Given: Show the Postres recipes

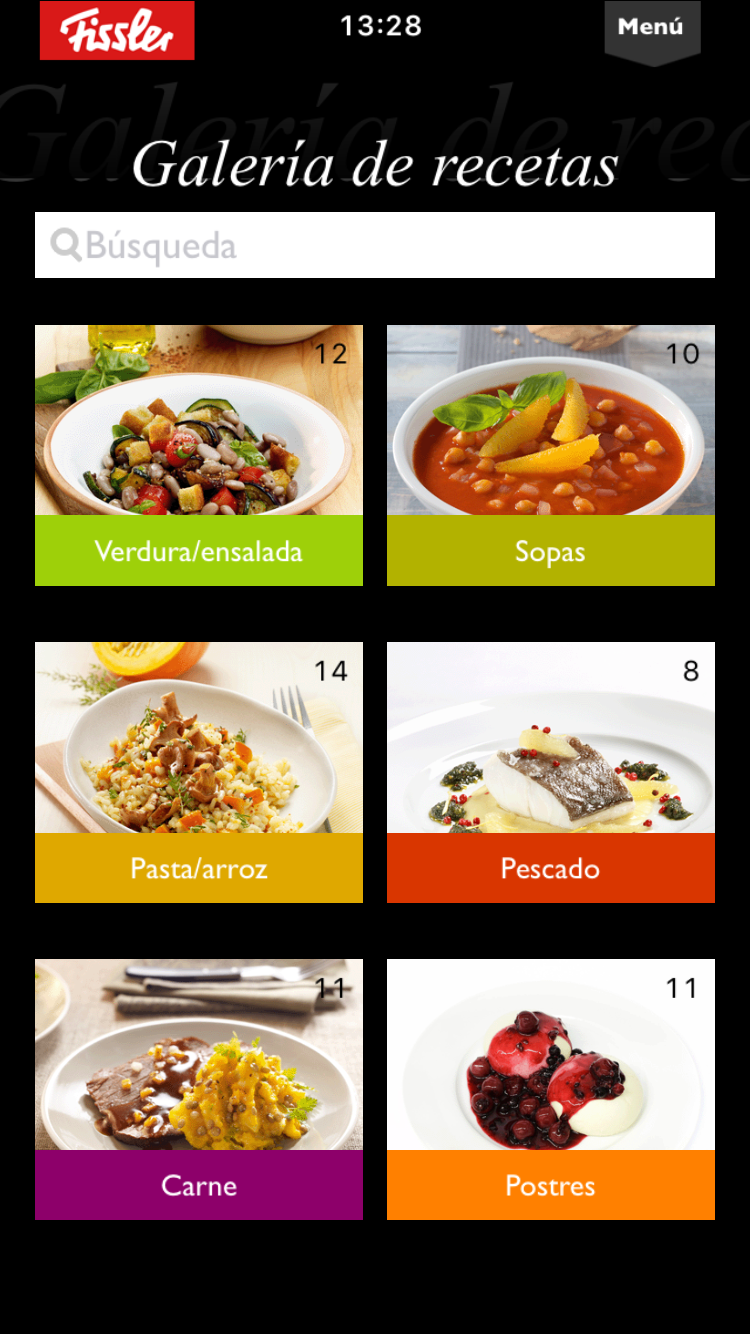Looking at the screenshot, I should (551, 1089).
